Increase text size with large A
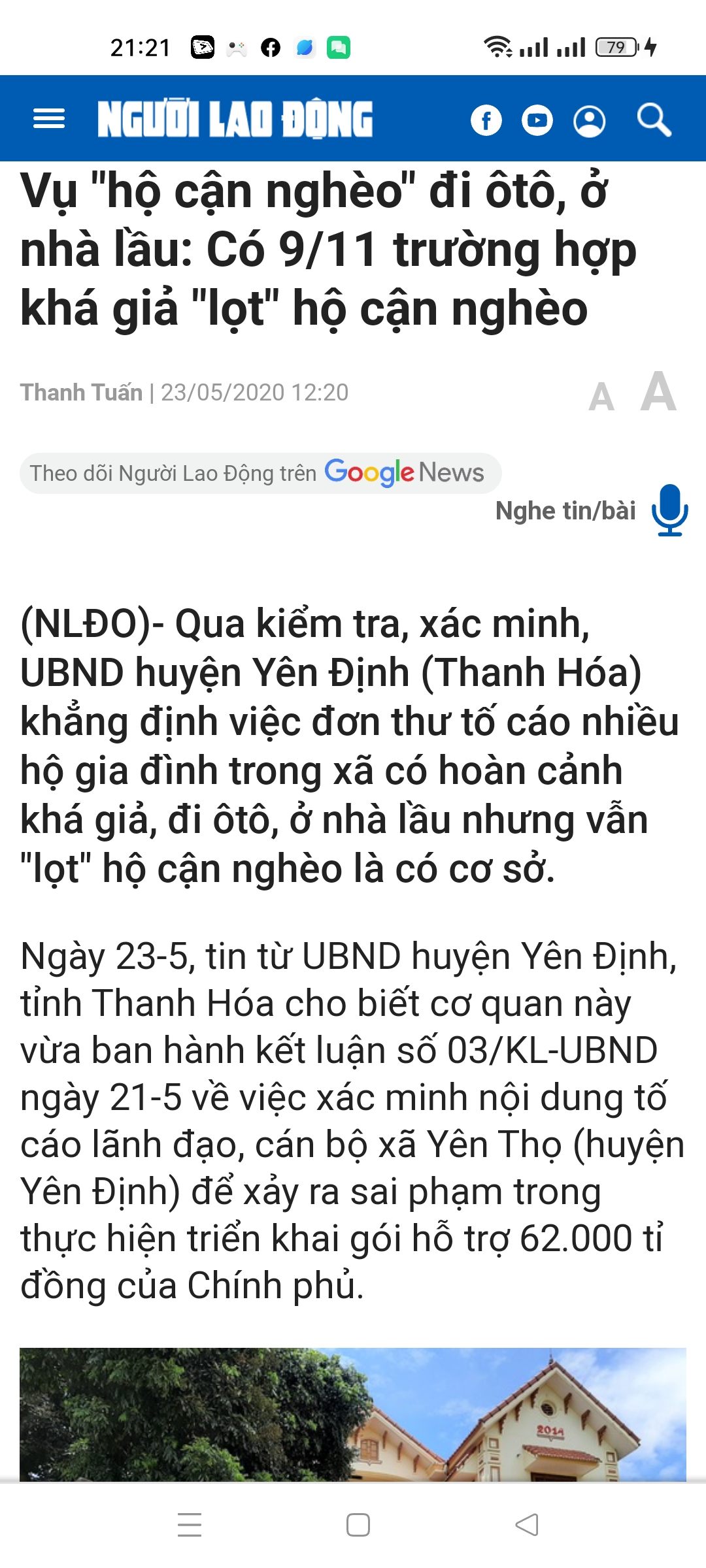706x1568 pixels. click(658, 392)
